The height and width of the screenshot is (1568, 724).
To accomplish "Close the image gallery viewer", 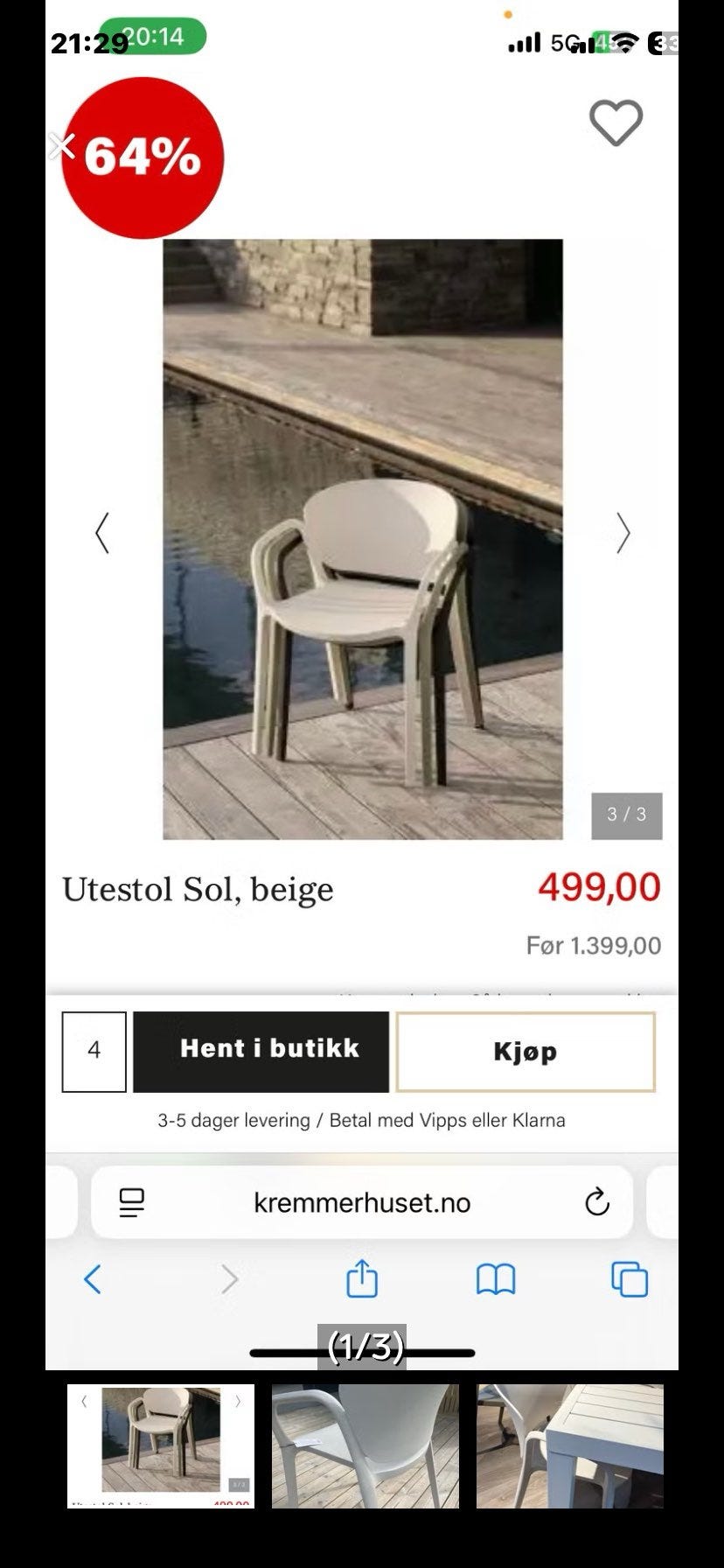I will pos(61,146).
